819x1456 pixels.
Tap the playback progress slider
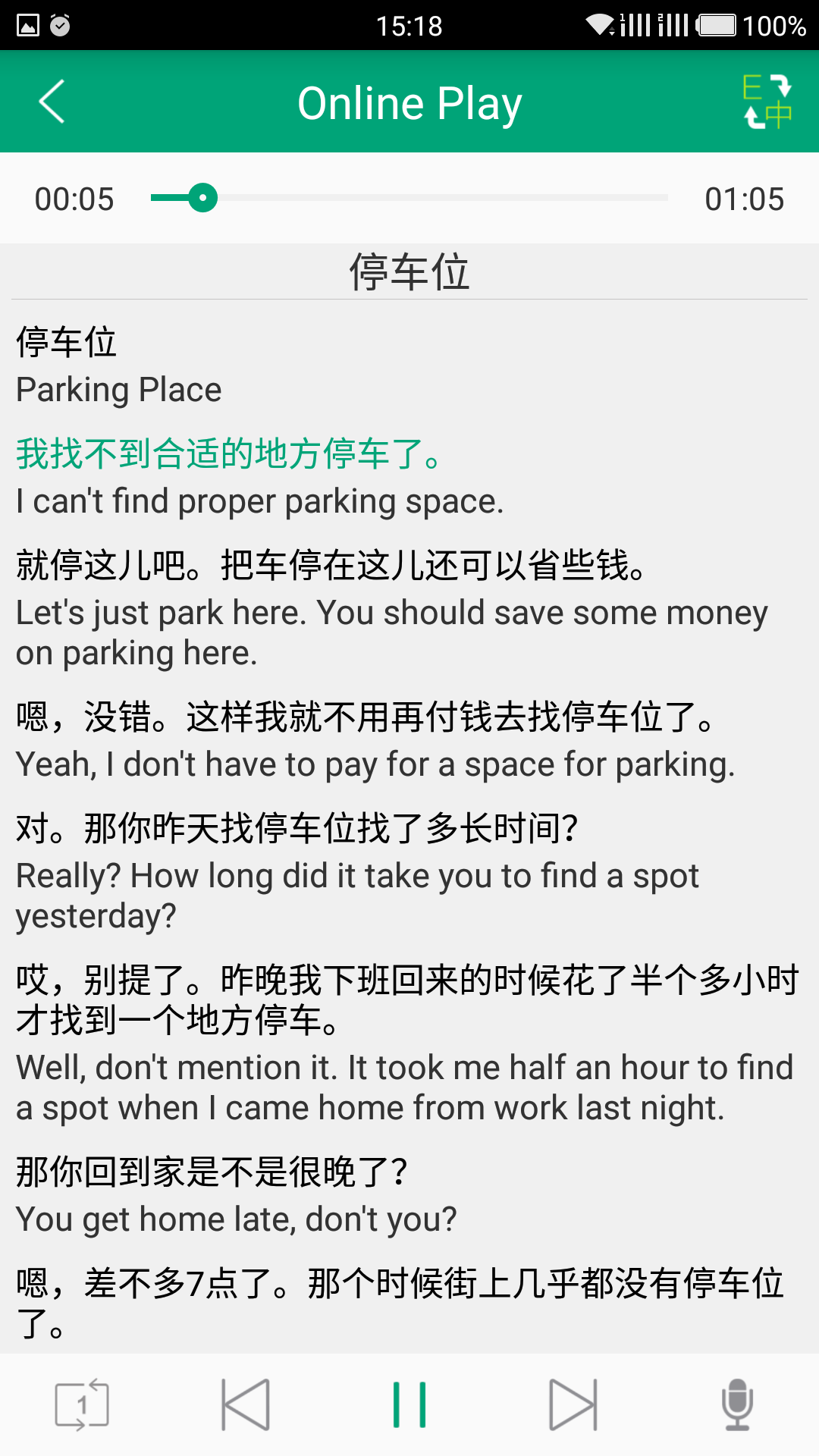(409, 199)
